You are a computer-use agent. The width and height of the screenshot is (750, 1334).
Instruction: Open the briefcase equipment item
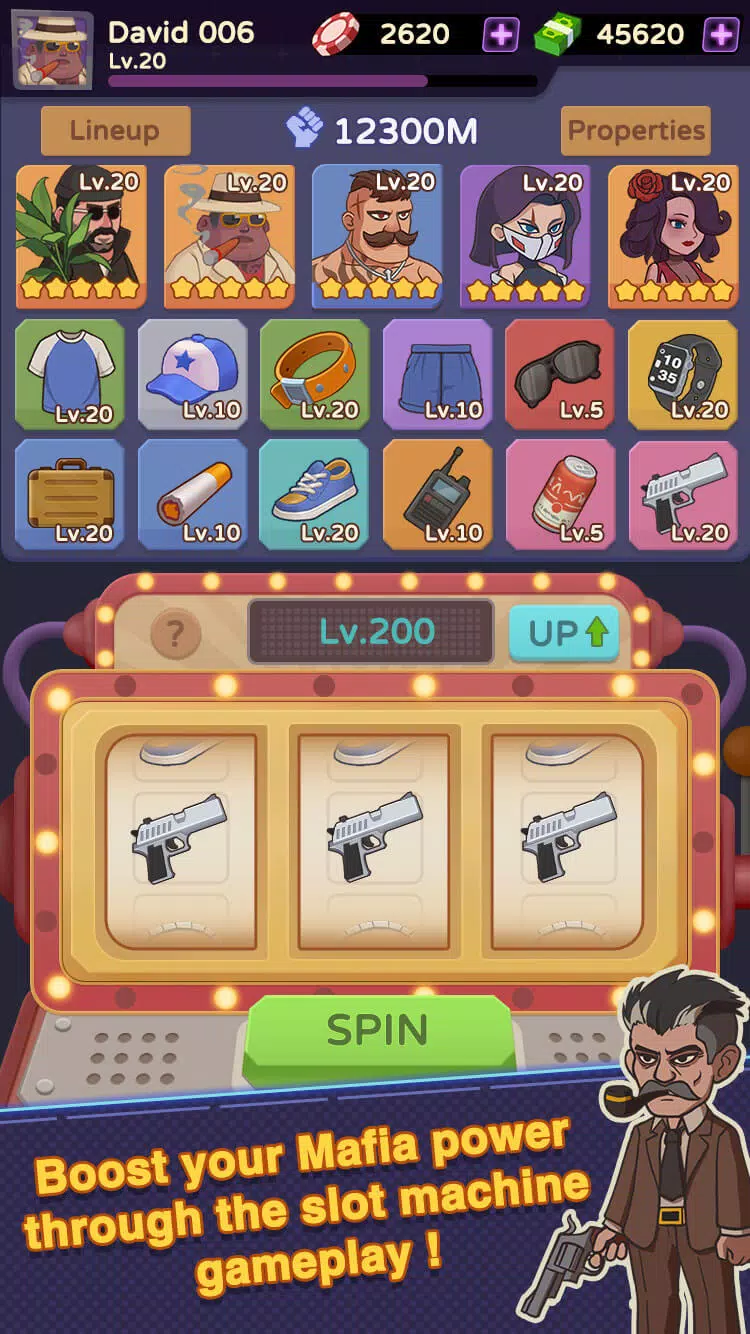tap(70, 494)
